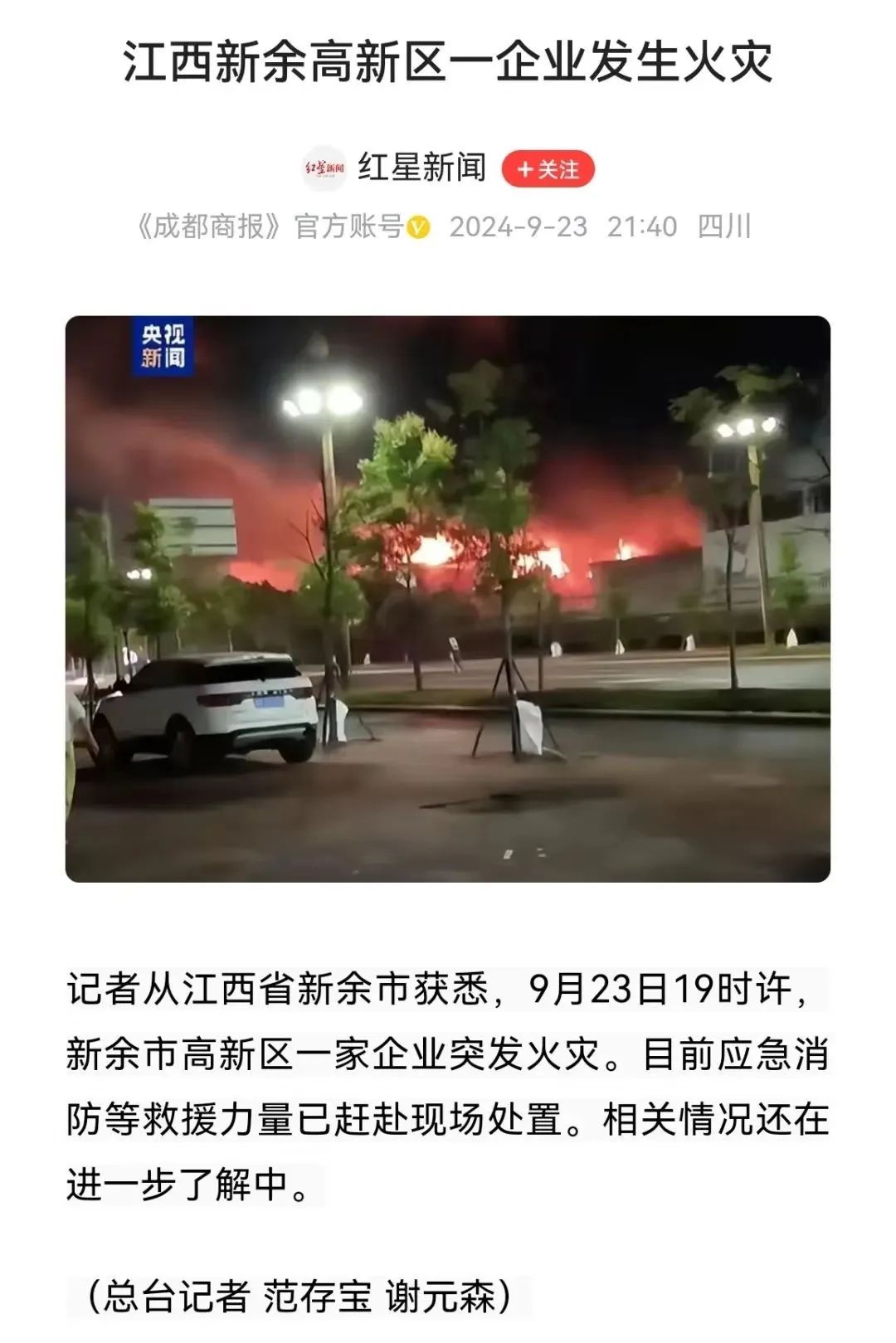Image resolution: width=896 pixels, height=1343 pixels.
Task: Open the fire scene photo
Action: click(448, 598)
